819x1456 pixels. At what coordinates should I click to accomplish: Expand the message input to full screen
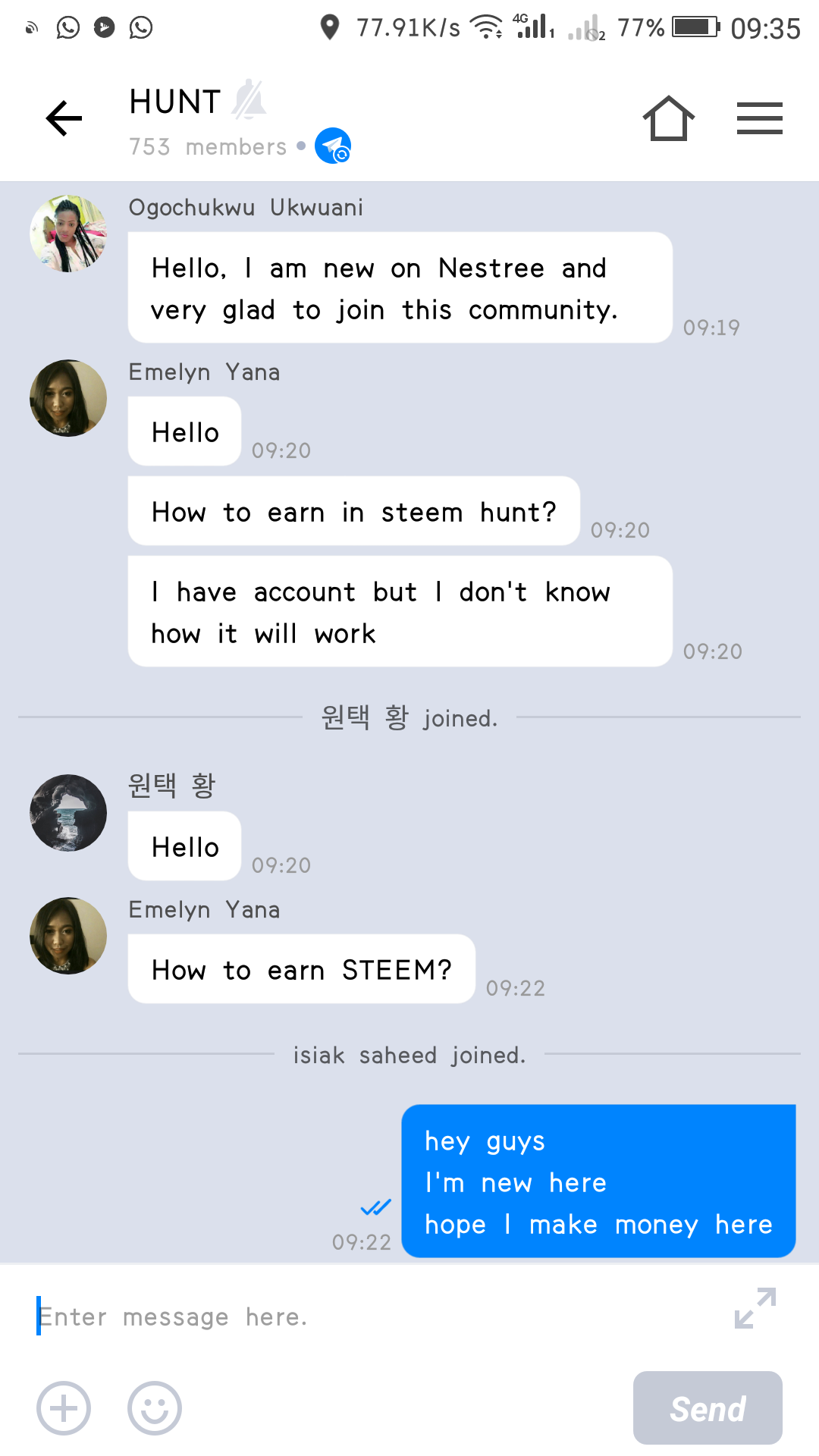[755, 1308]
